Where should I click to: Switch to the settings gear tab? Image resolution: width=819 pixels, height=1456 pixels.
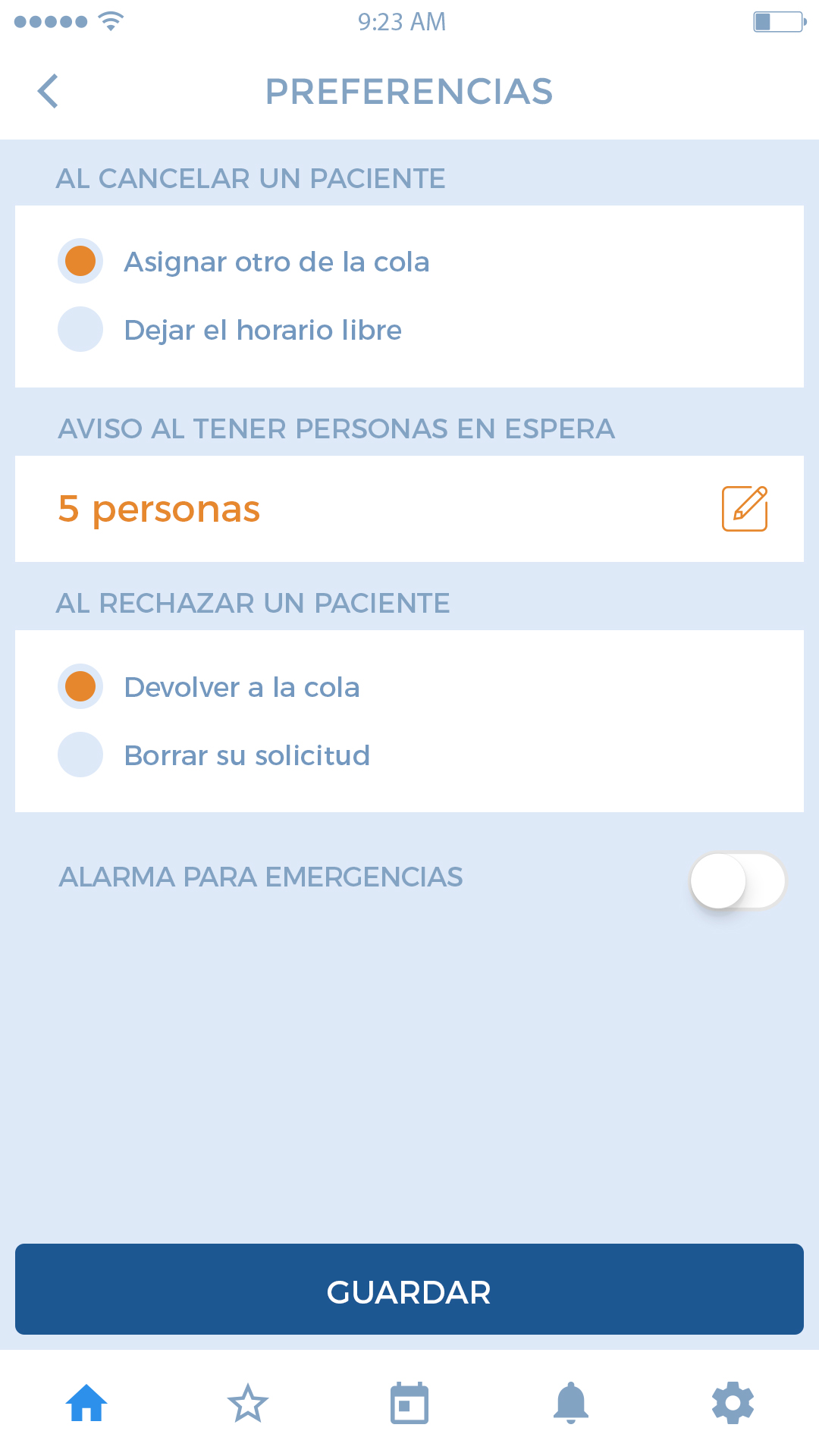coord(733,1403)
